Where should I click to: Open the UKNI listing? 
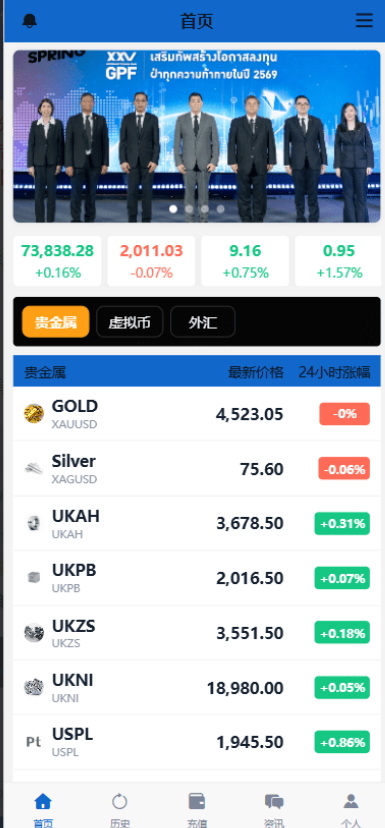[196, 688]
